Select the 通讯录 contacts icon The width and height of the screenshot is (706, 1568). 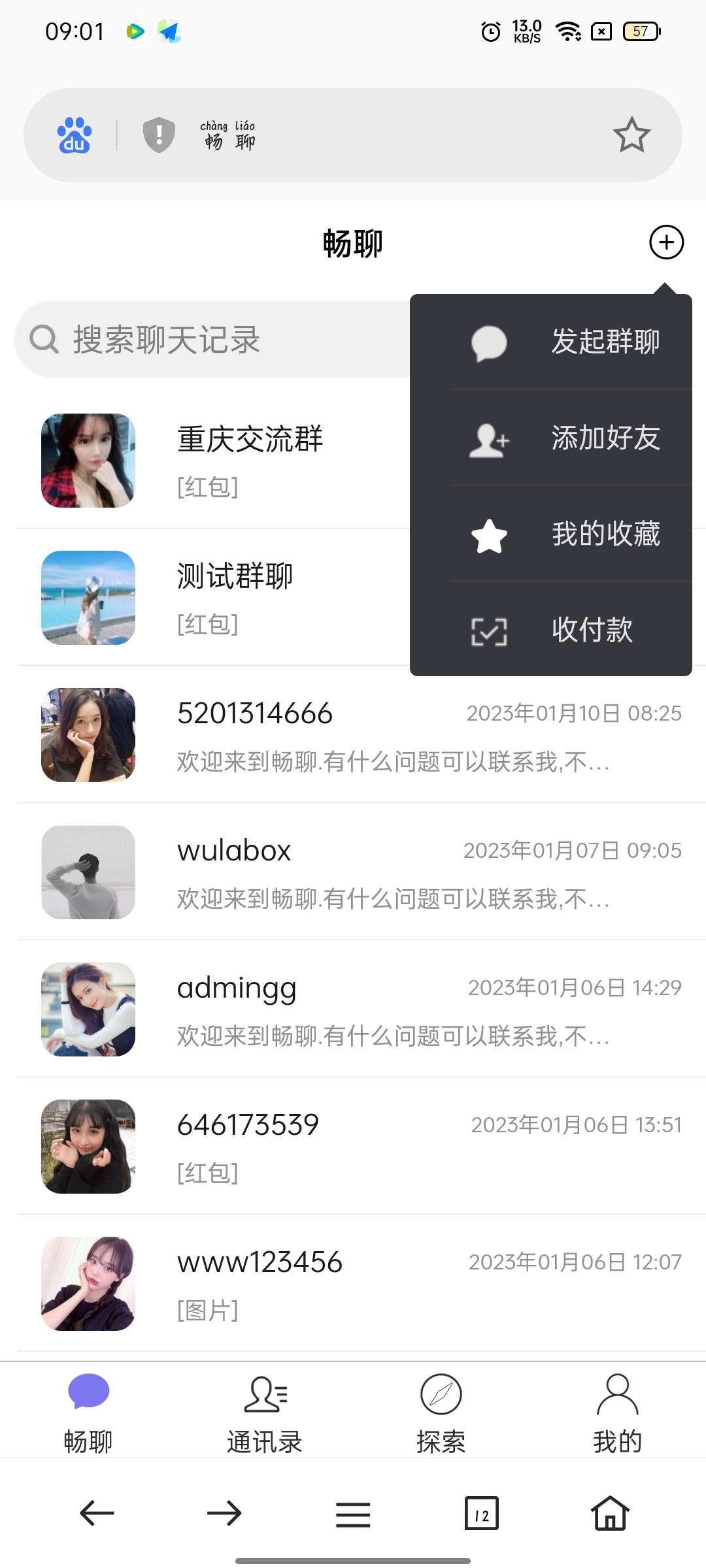[x=264, y=1394]
